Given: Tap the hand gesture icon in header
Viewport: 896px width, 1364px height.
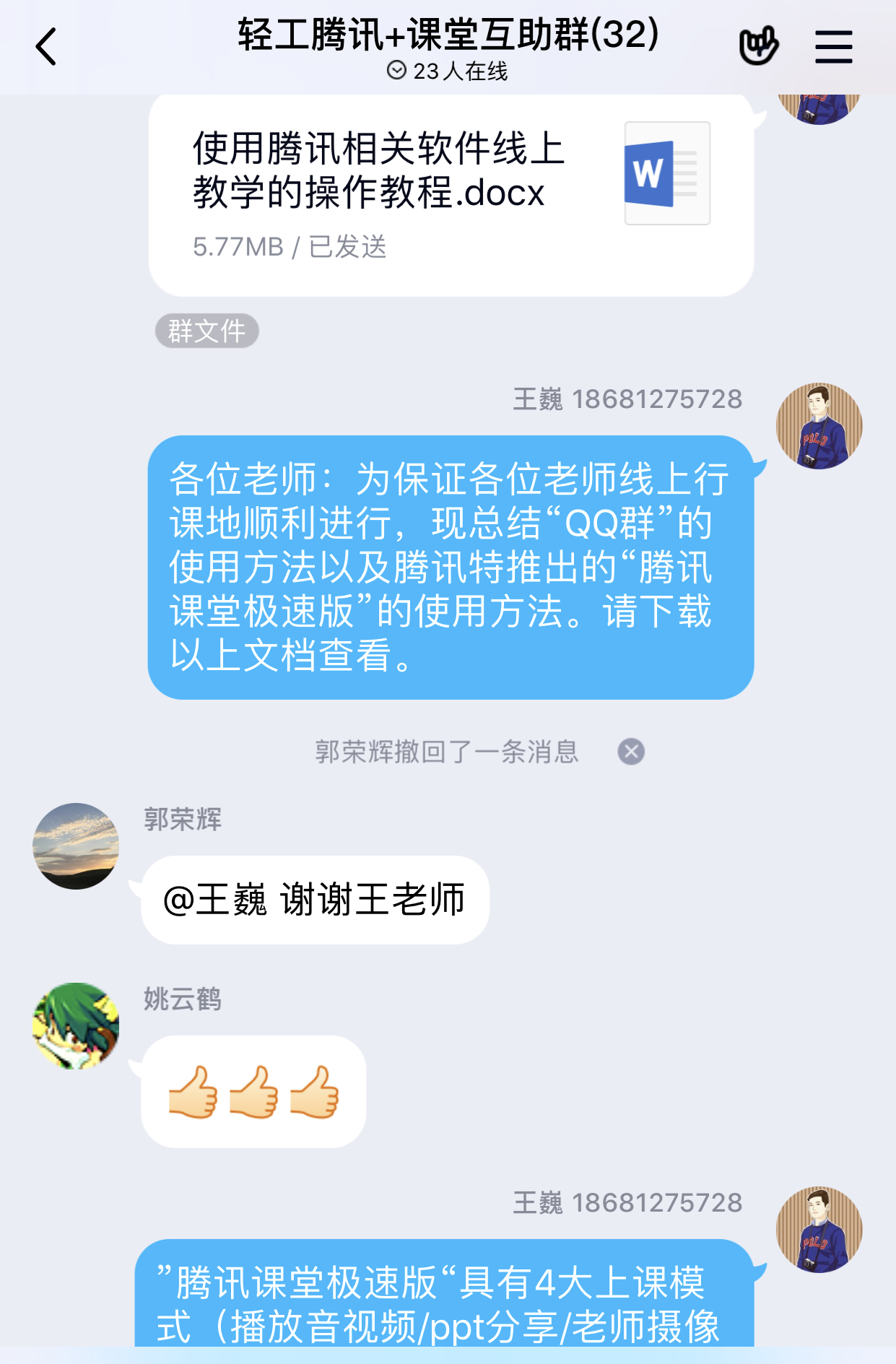Looking at the screenshot, I should 758,46.
